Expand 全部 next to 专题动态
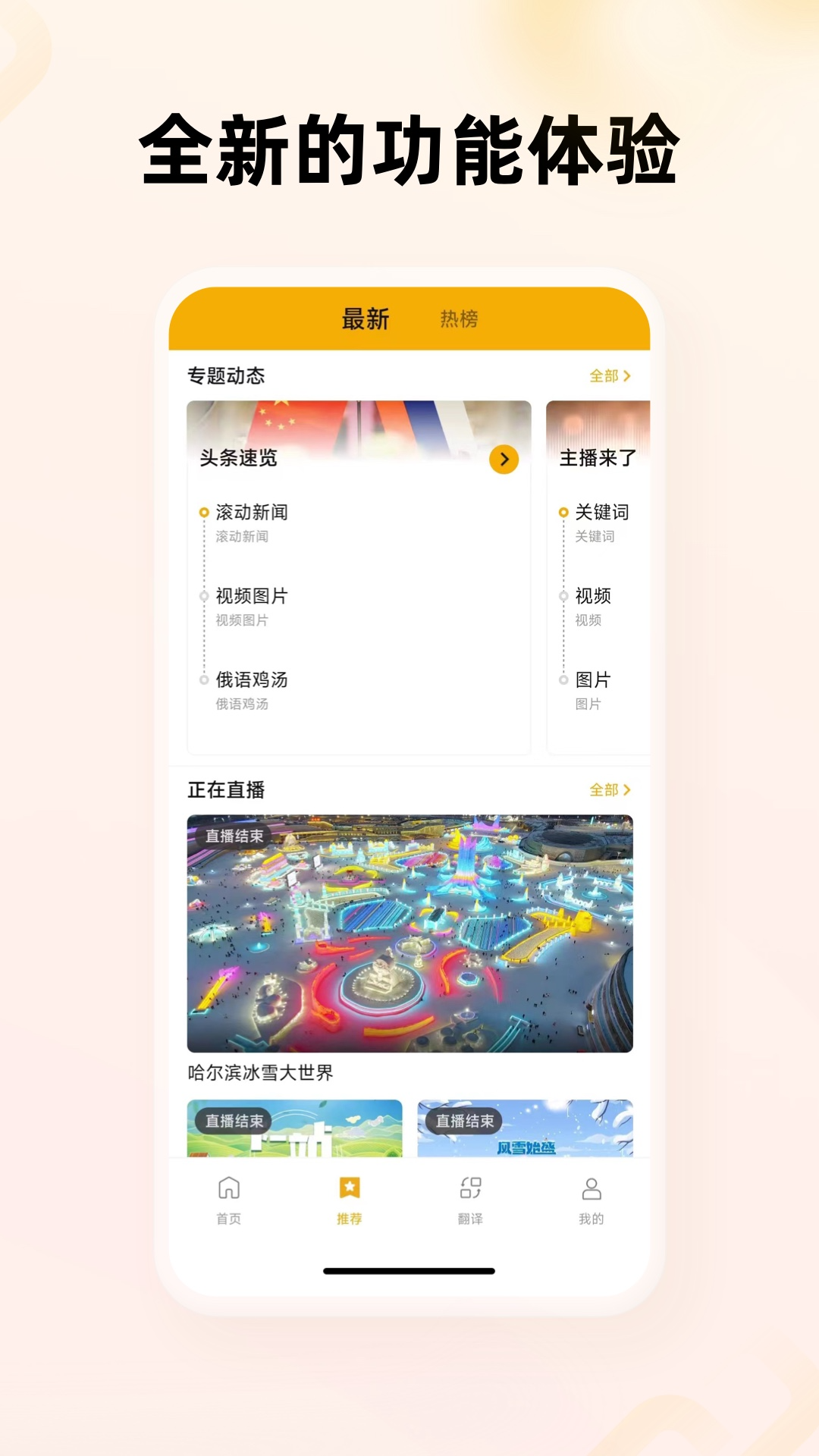Screen dimensions: 819x1456 (x=609, y=375)
